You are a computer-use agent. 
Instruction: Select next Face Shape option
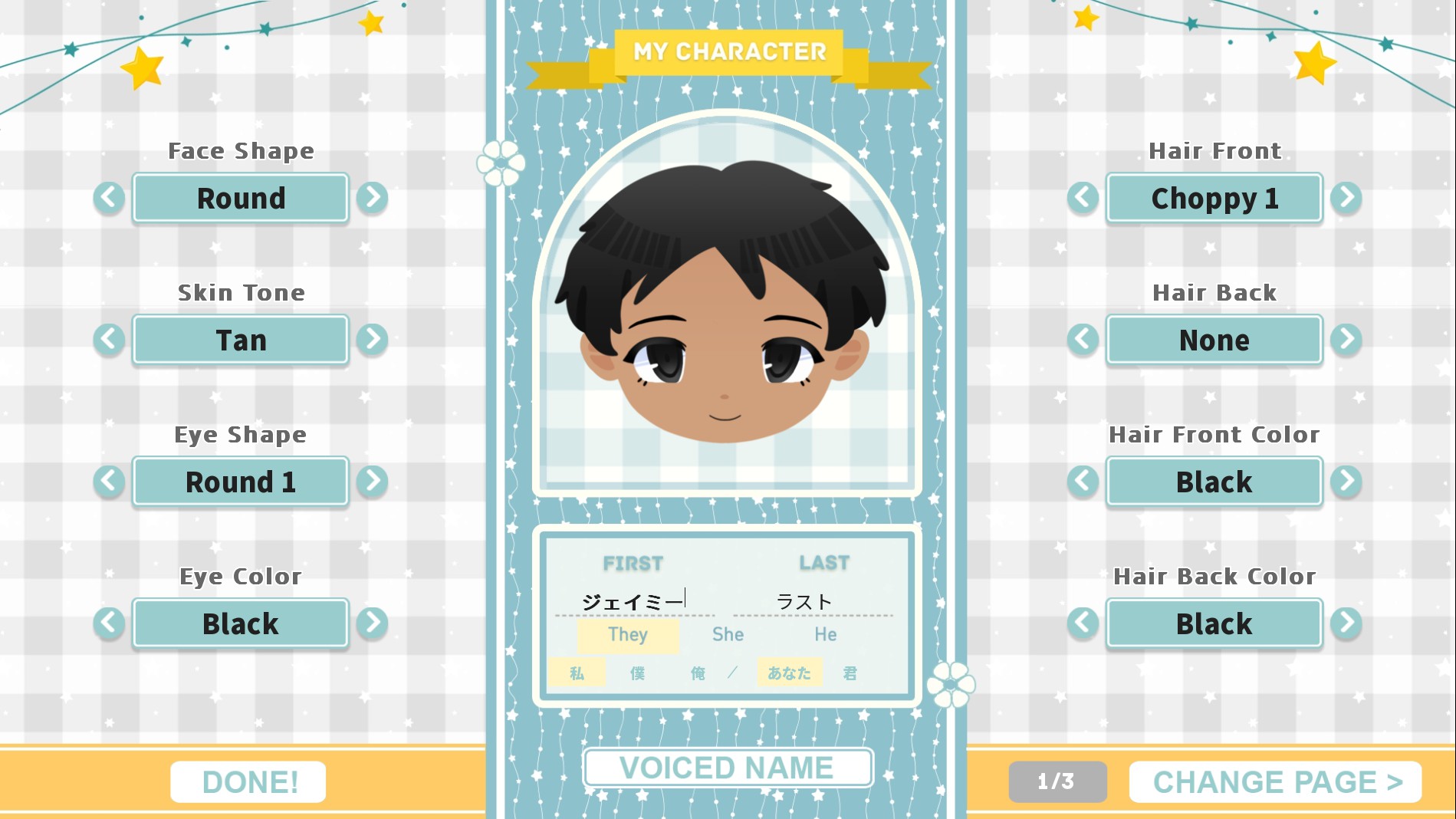[x=373, y=198]
